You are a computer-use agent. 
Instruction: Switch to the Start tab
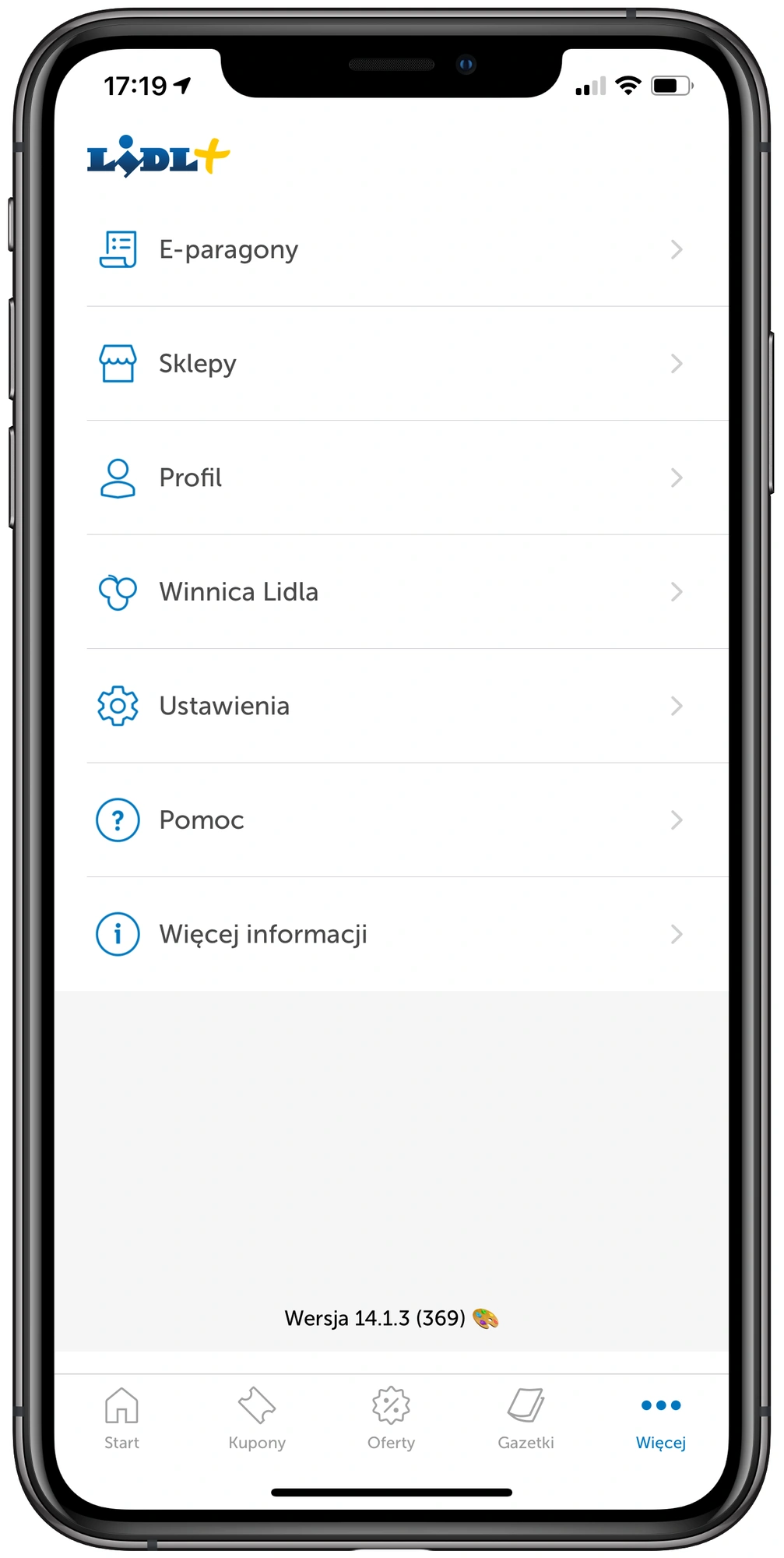(121, 1419)
